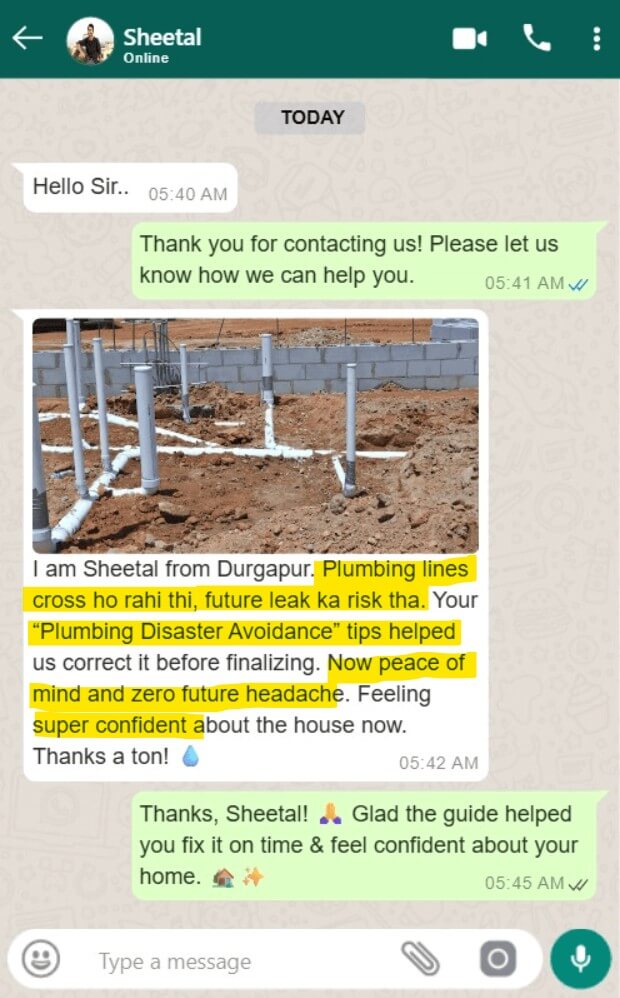The image size is (620, 998).
Task: Tap the microphone voice message button
Action: [x=580, y=959]
